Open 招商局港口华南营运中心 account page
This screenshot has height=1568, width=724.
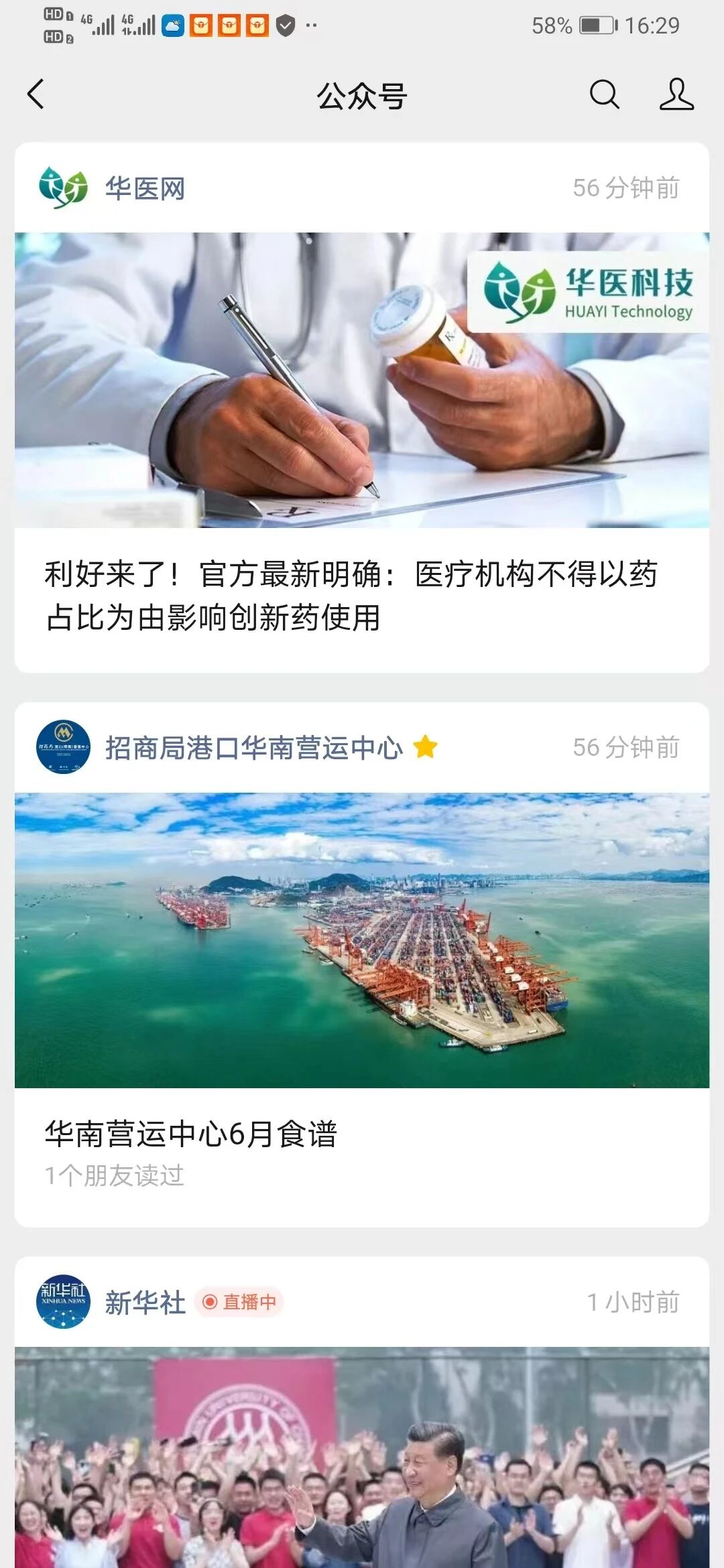pos(254,747)
